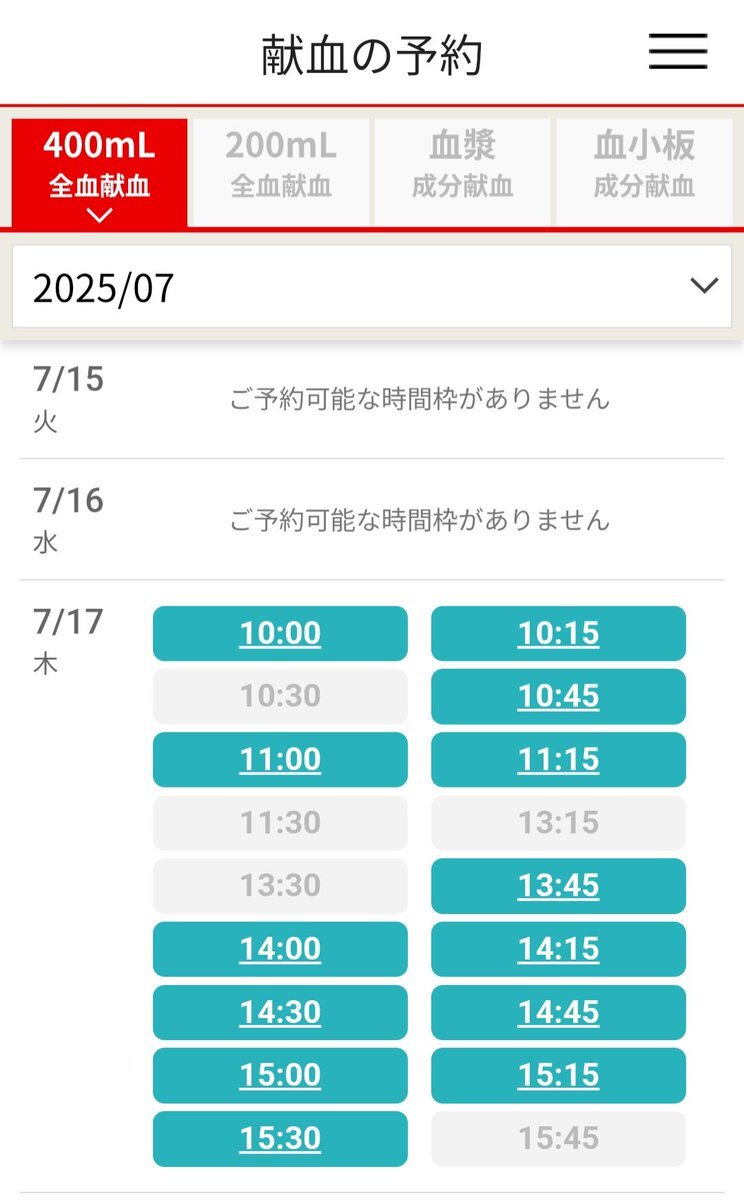Switch to the 200mL whole blood tab
This screenshot has height=1200, width=744.
point(281,172)
